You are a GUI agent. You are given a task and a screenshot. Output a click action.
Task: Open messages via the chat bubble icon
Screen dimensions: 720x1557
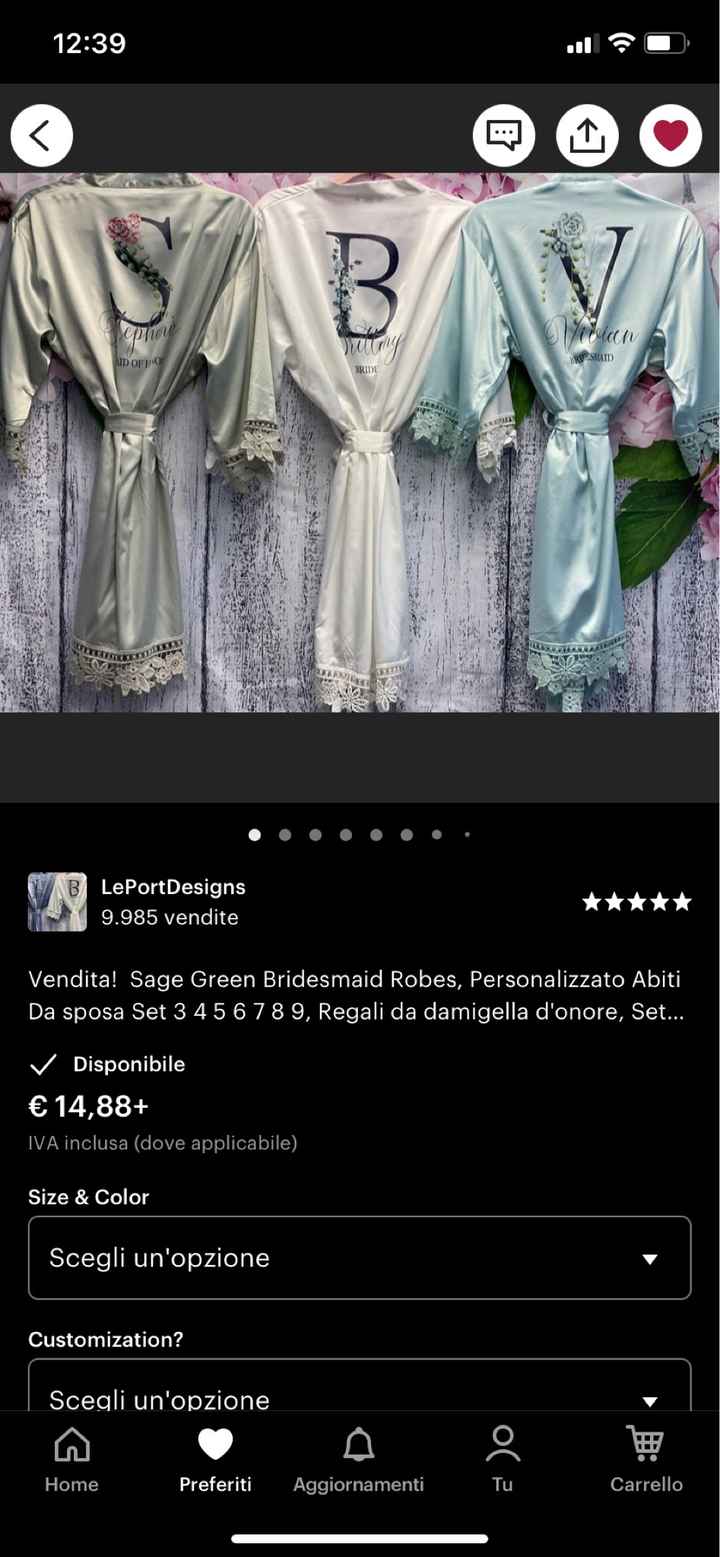pos(504,134)
